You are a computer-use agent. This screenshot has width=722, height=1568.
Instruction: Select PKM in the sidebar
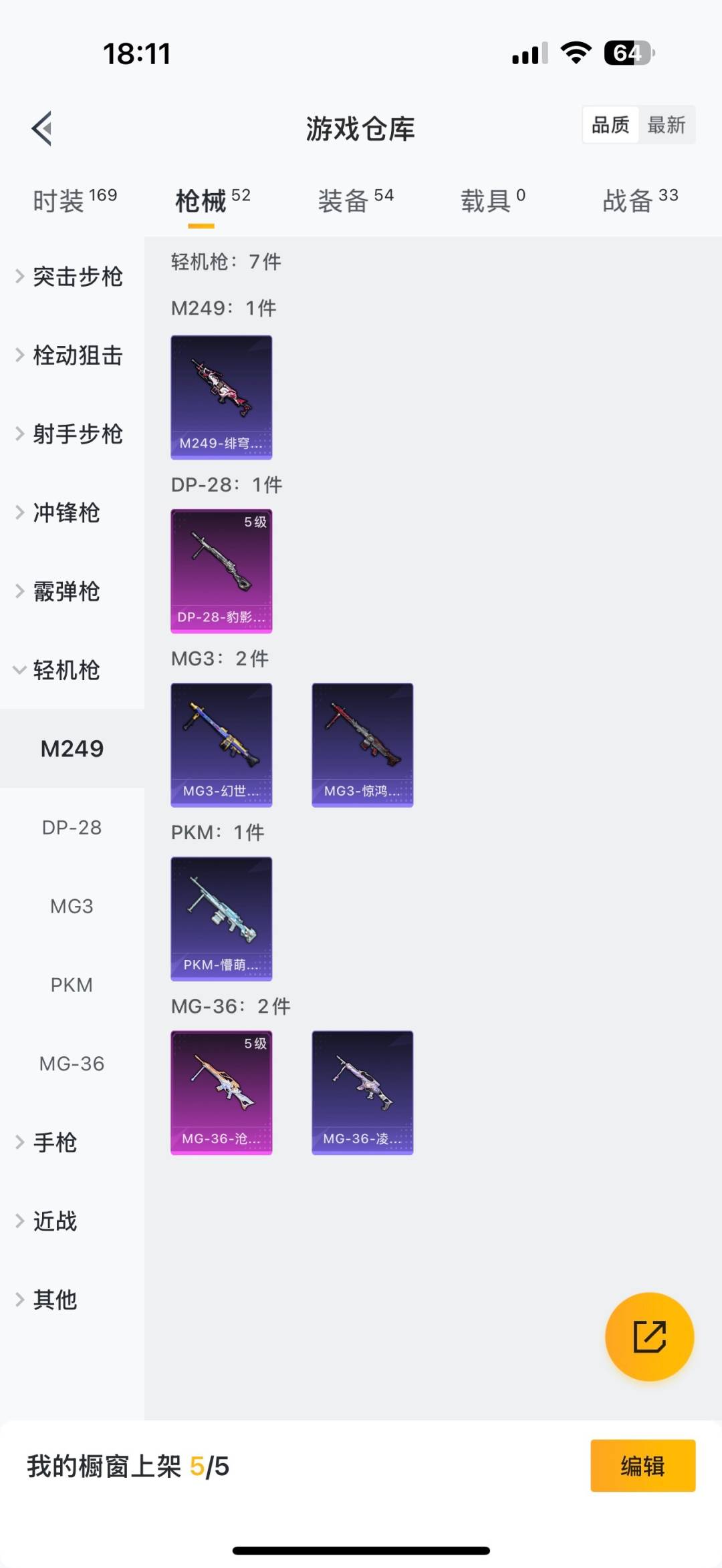[72, 985]
